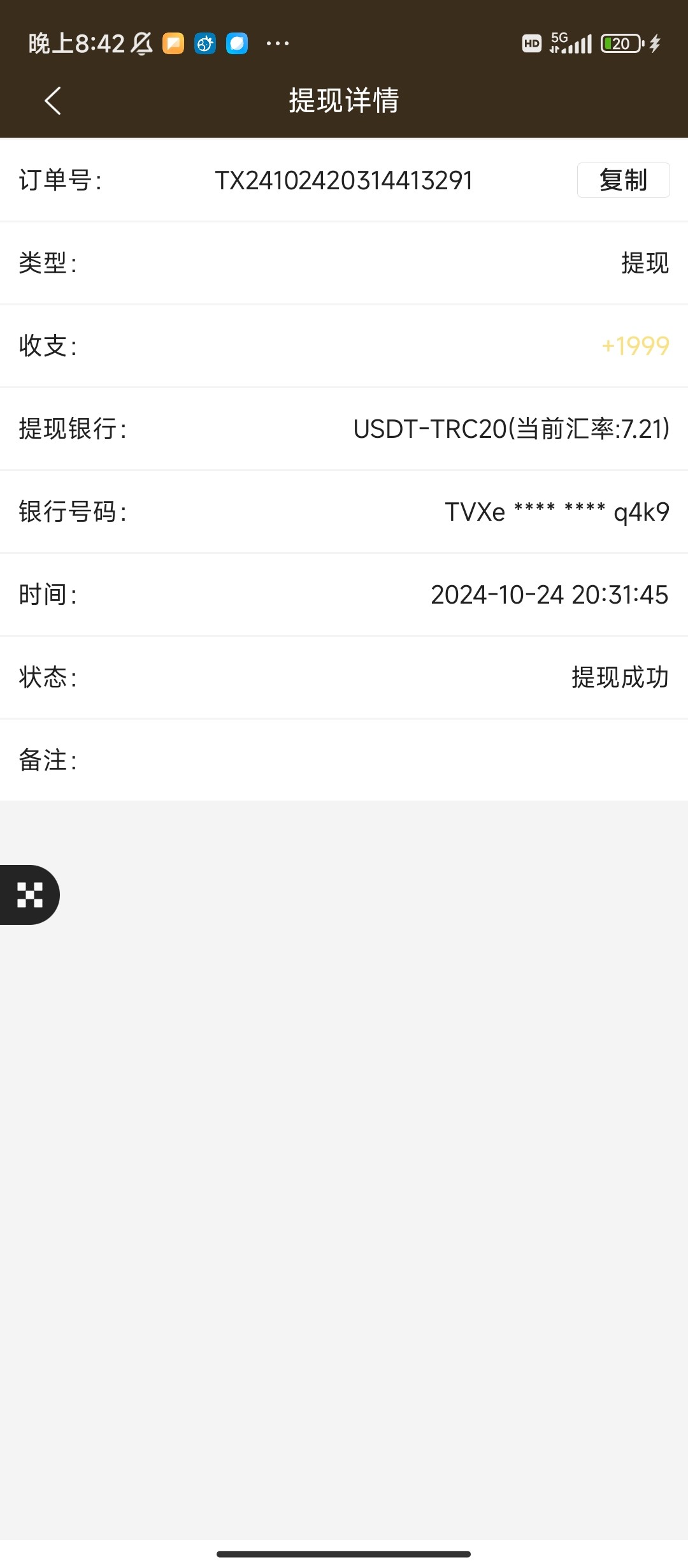Open the floating grid shortcut button
This screenshot has height=1568, width=688.
pyautogui.click(x=29, y=894)
